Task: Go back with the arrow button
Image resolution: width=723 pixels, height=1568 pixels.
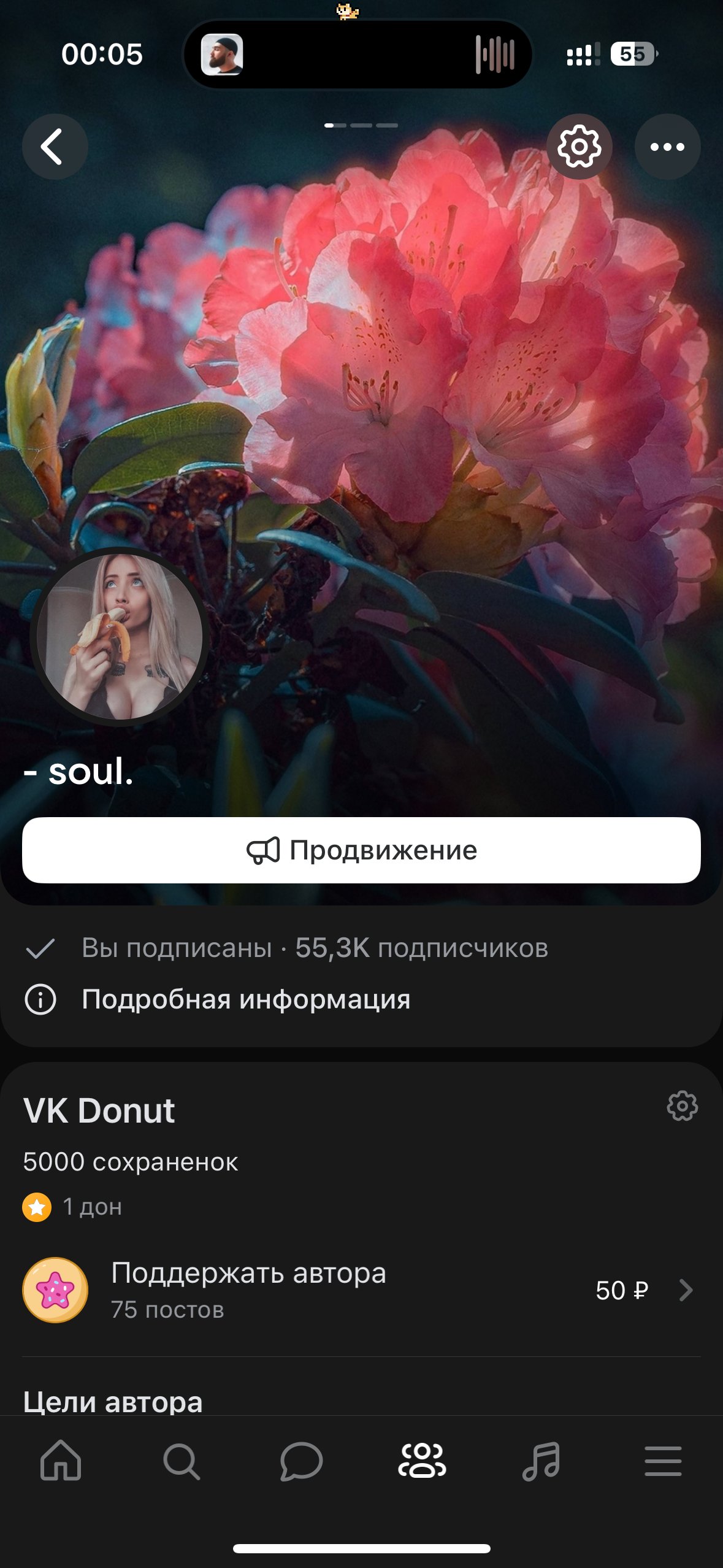Action: (x=55, y=147)
